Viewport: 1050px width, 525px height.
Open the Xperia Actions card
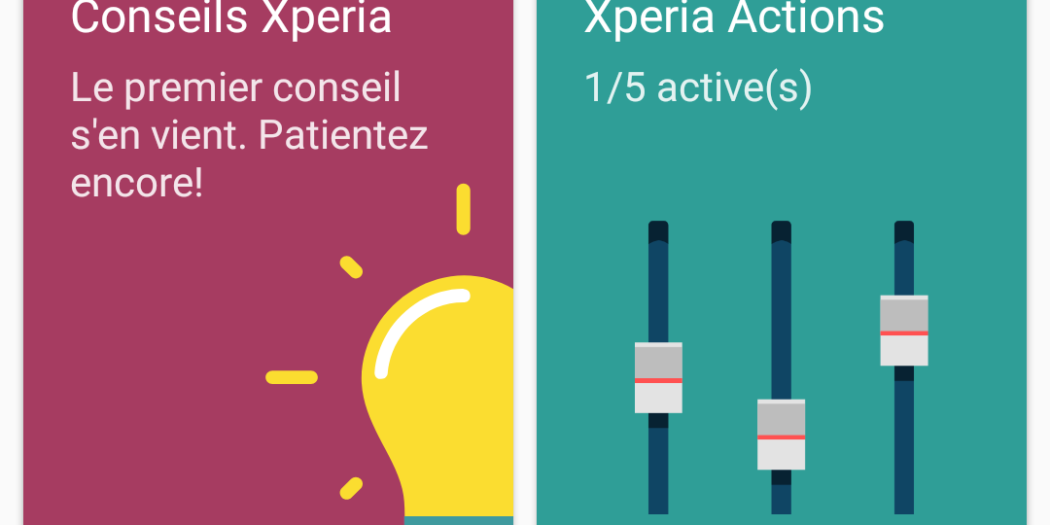pos(781,260)
